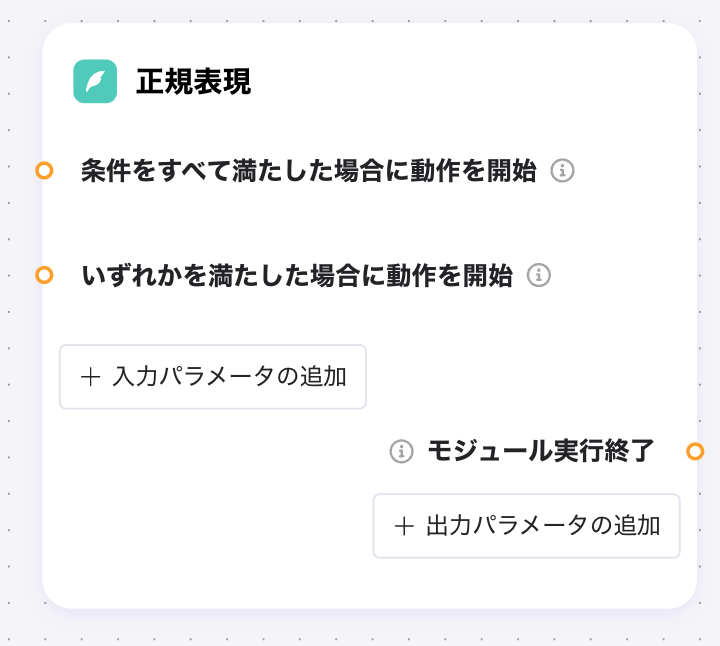Add an output parameter via 出力パラメータの追加
Viewport: 720px width, 646px height.
(526, 526)
